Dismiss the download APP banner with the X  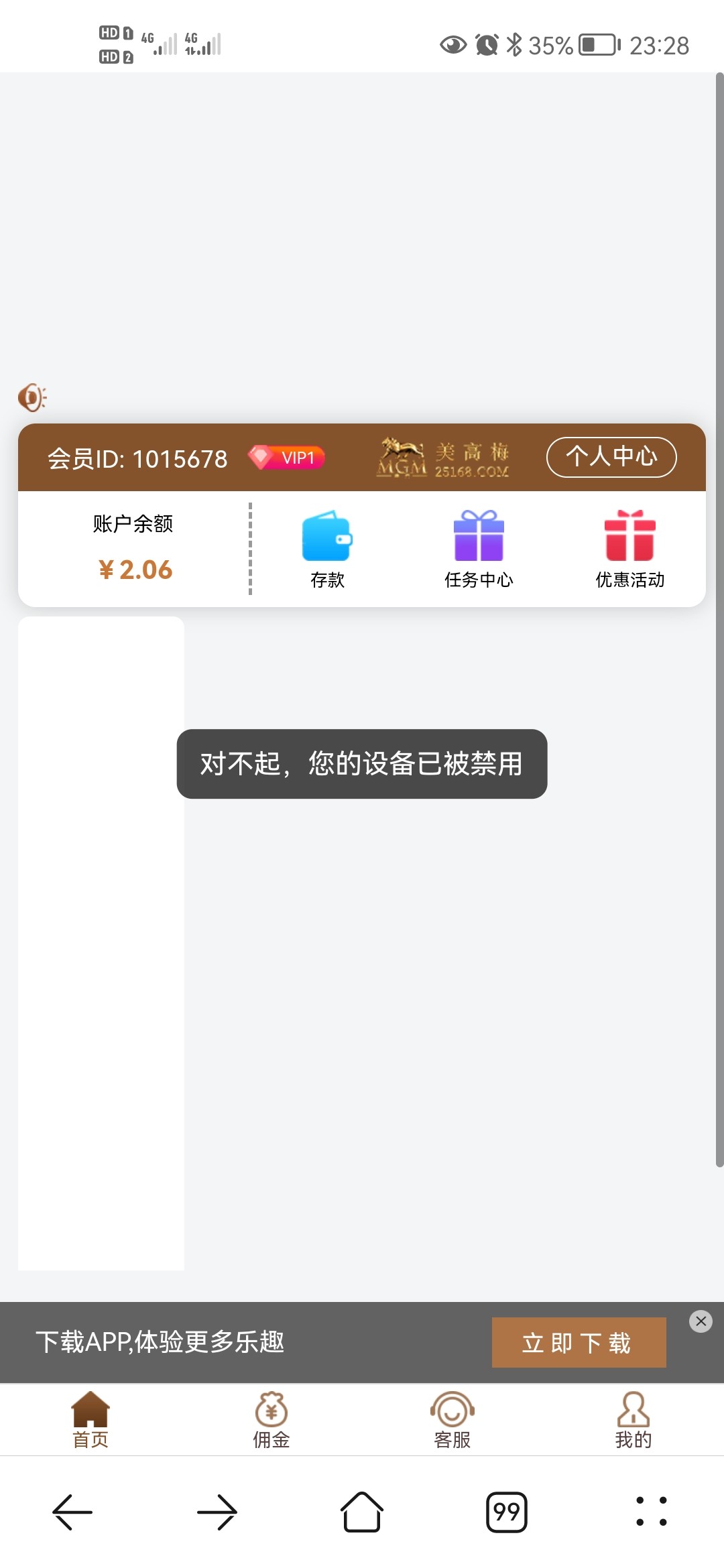coord(701,1321)
